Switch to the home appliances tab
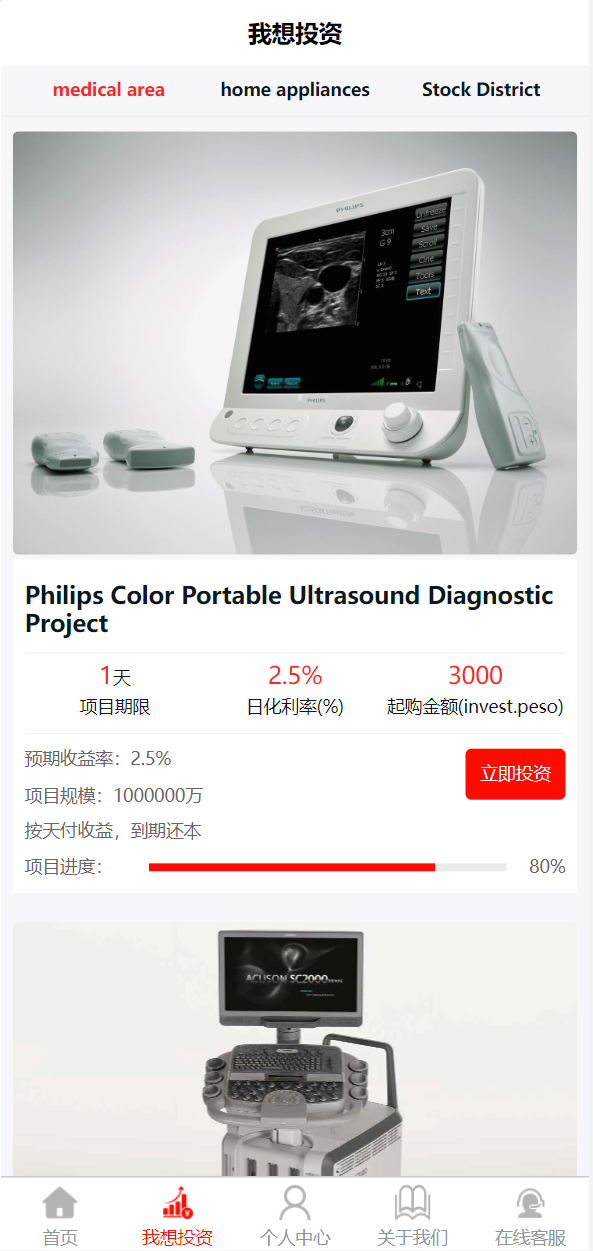The width and height of the screenshot is (593, 1251). pyautogui.click(x=295, y=90)
